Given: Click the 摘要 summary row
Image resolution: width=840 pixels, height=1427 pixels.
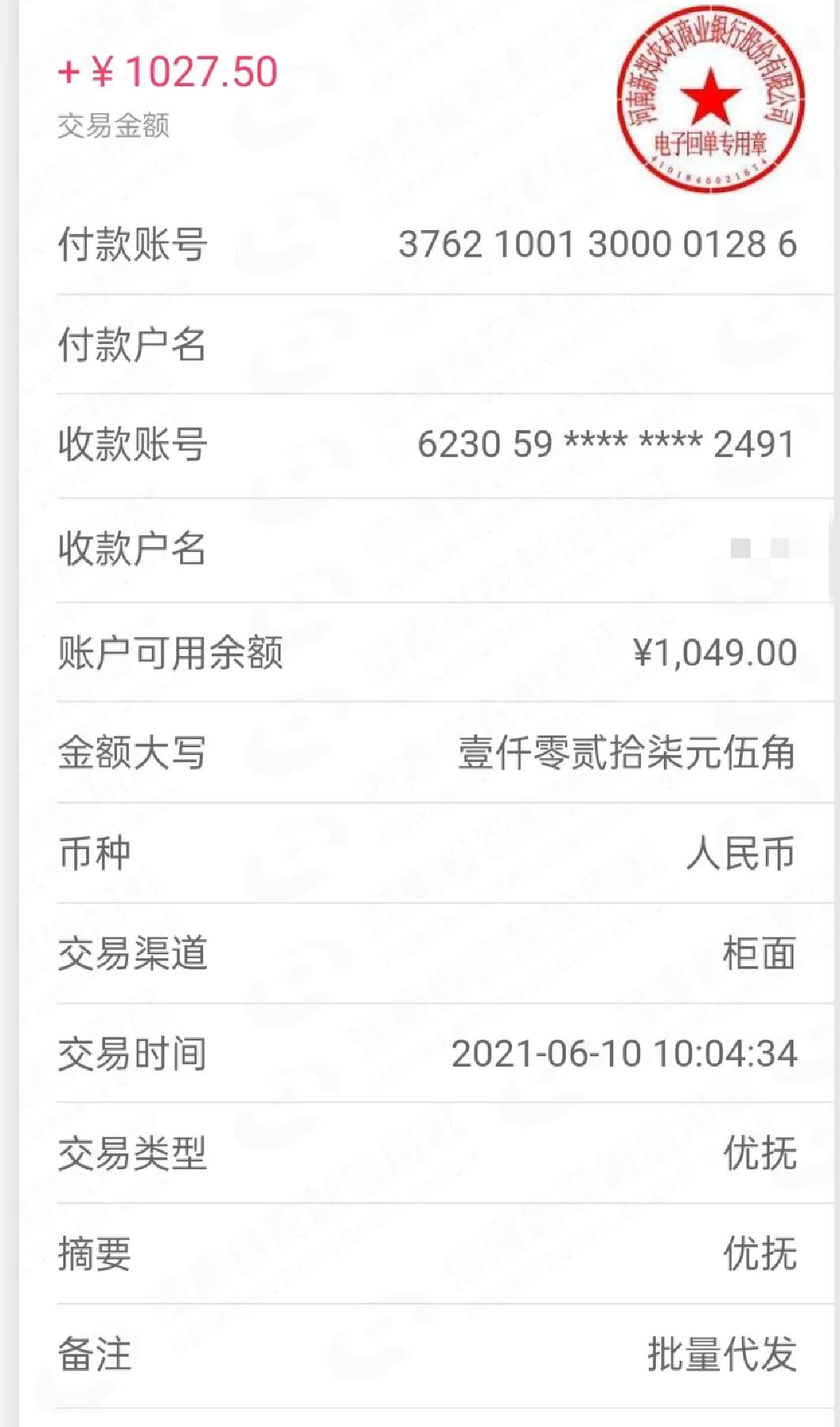Looking at the screenshot, I should [95, 1254].
